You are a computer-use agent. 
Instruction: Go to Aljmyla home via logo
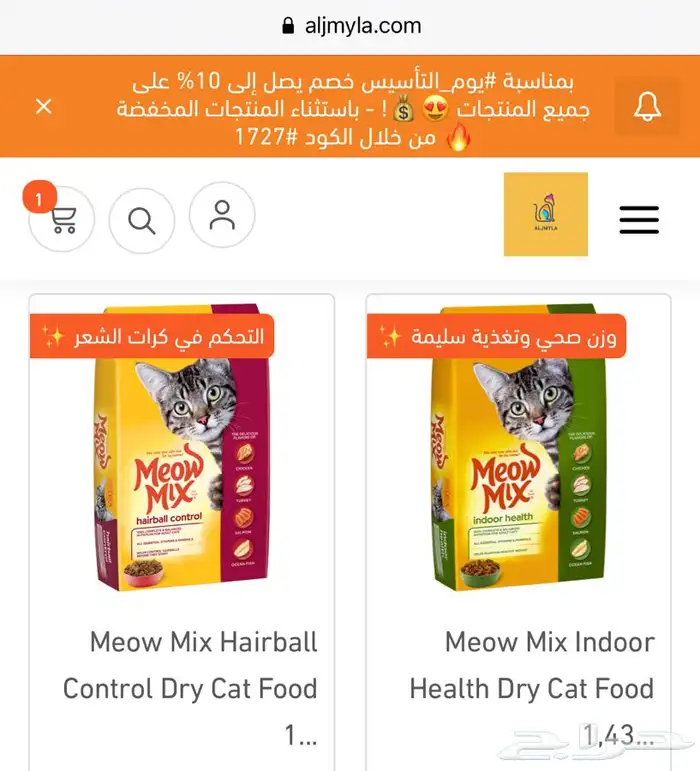pos(545,214)
